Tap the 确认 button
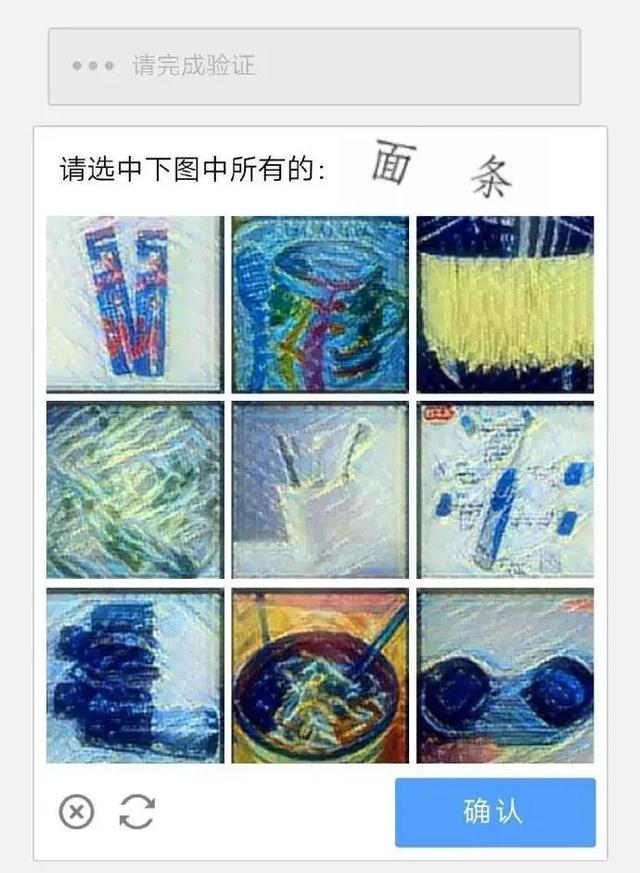The width and height of the screenshot is (640, 873). click(495, 812)
